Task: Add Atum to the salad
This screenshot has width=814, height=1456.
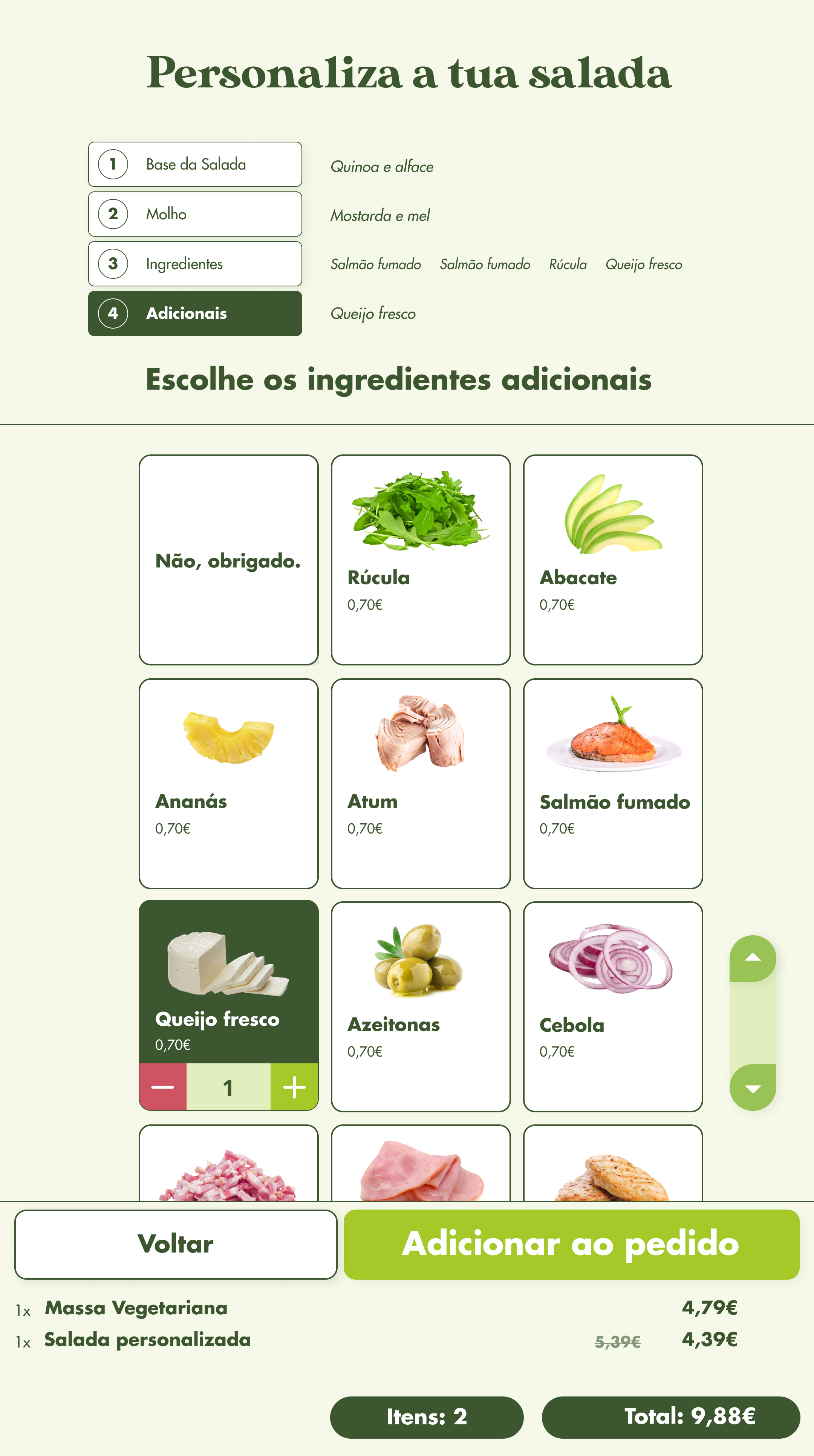Action: point(421,783)
